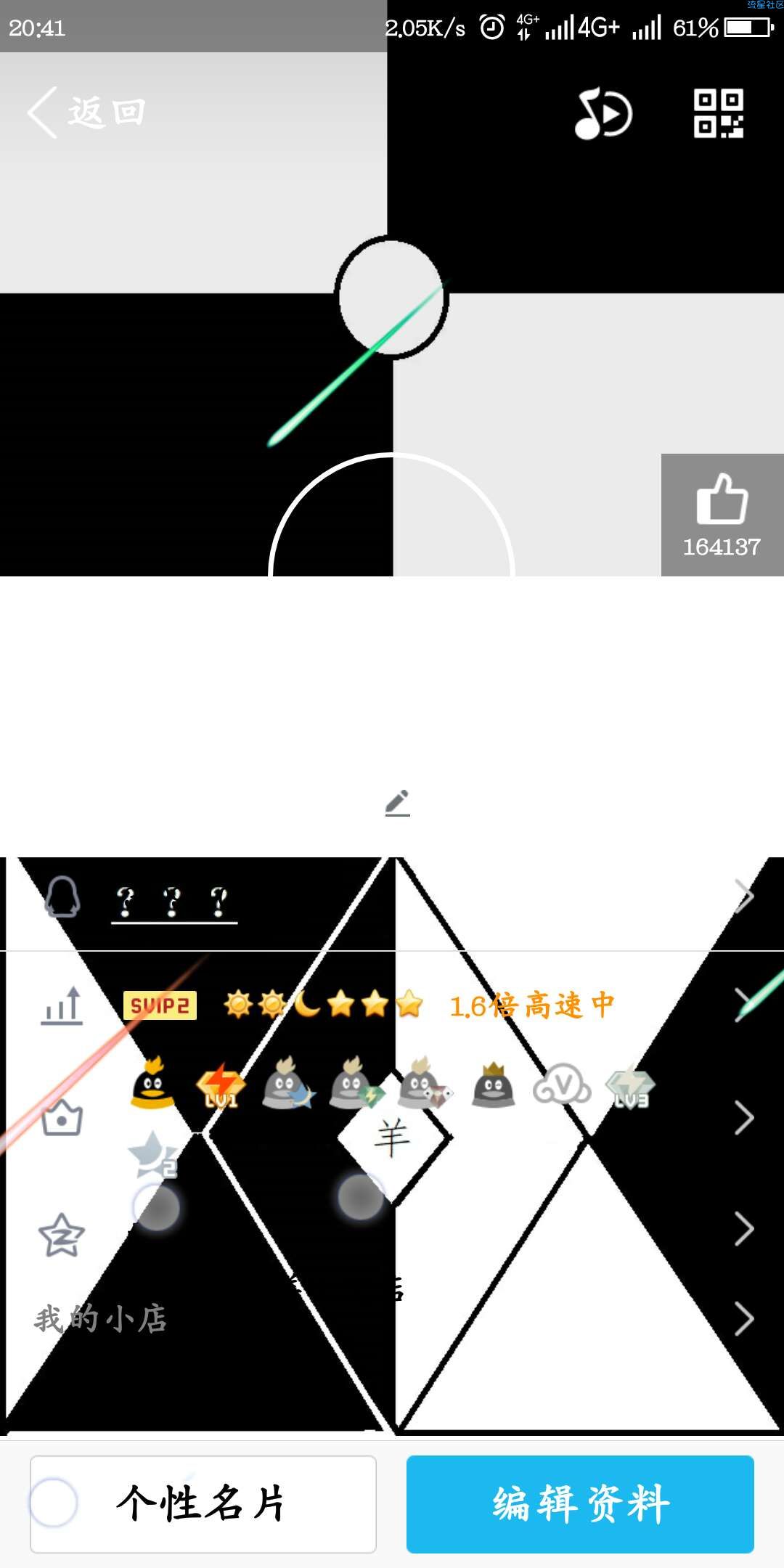The height and width of the screenshot is (1568, 784).
Task: Open the SVIP2 level acceleration row
Action: pos(392,1005)
